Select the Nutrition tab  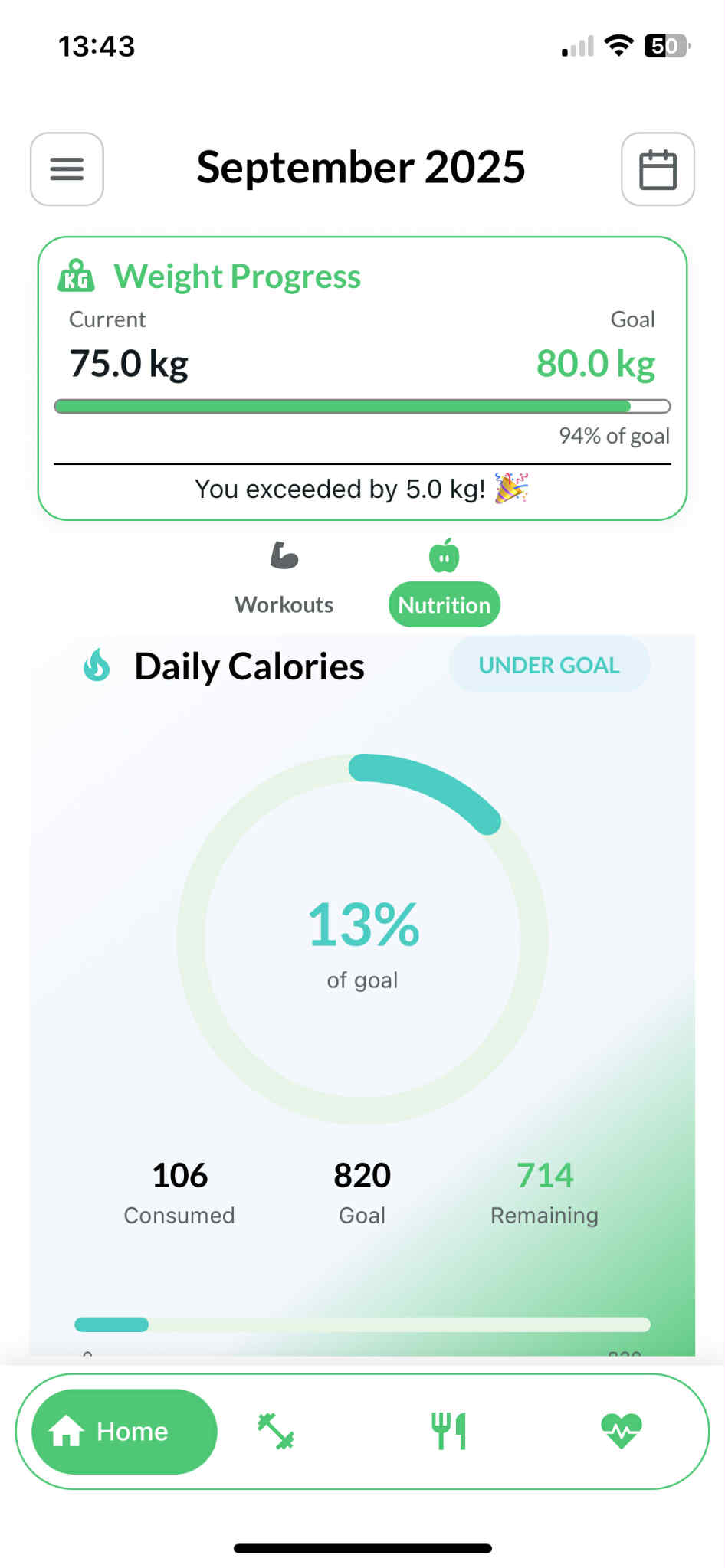point(445,604)
